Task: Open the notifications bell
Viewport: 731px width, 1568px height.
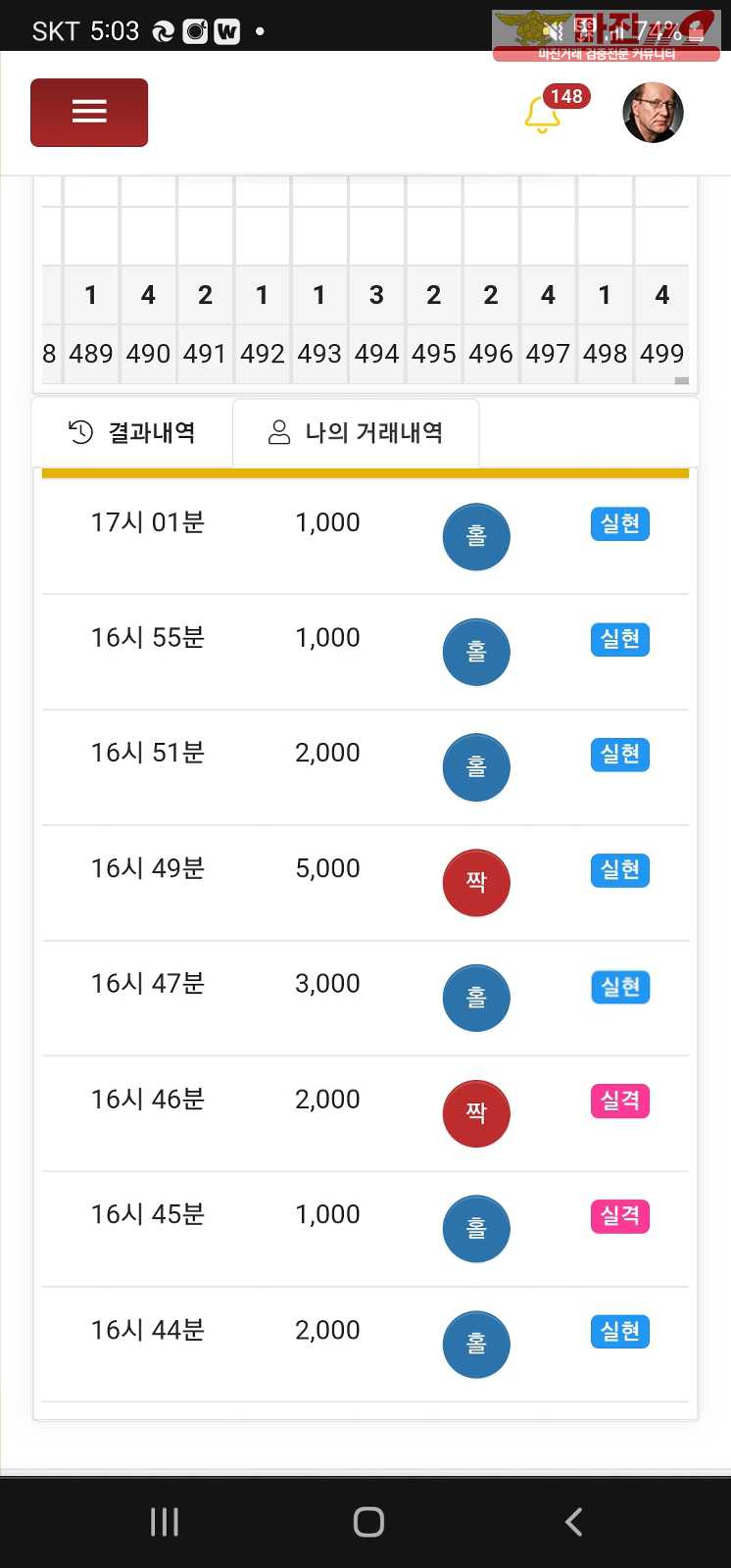Action: pyautogui.click(x=543, y=114)
